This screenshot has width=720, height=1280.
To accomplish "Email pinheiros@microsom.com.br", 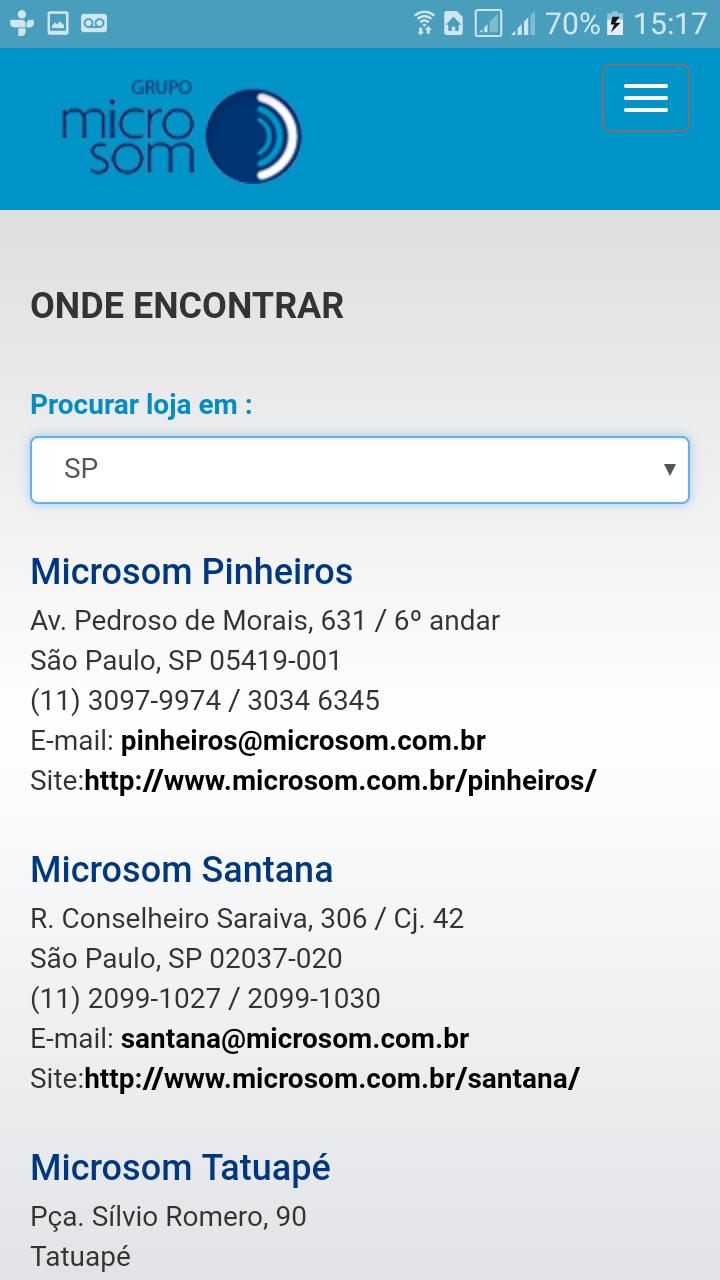I will click(303, 741).
